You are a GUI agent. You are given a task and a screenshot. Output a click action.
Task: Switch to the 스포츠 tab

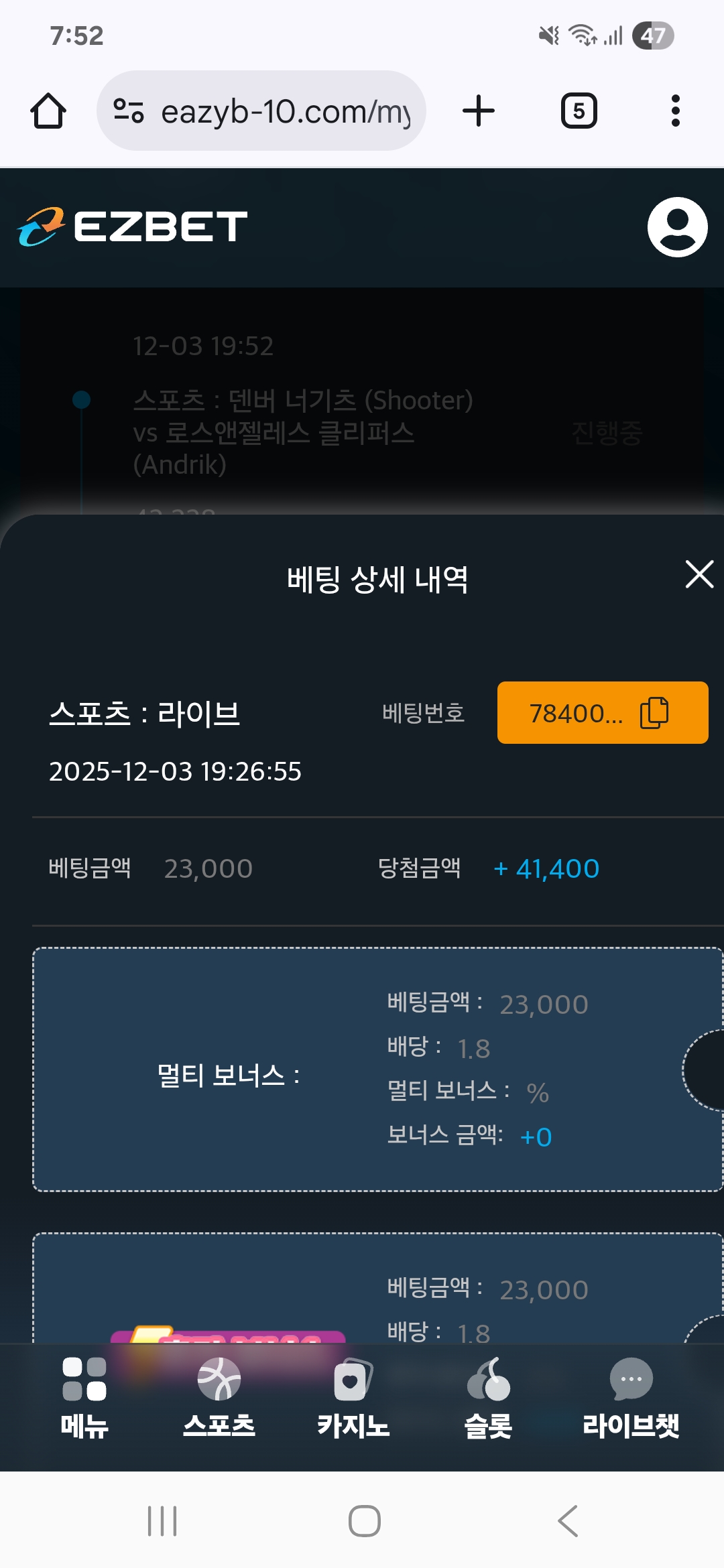pos(219,1398)
